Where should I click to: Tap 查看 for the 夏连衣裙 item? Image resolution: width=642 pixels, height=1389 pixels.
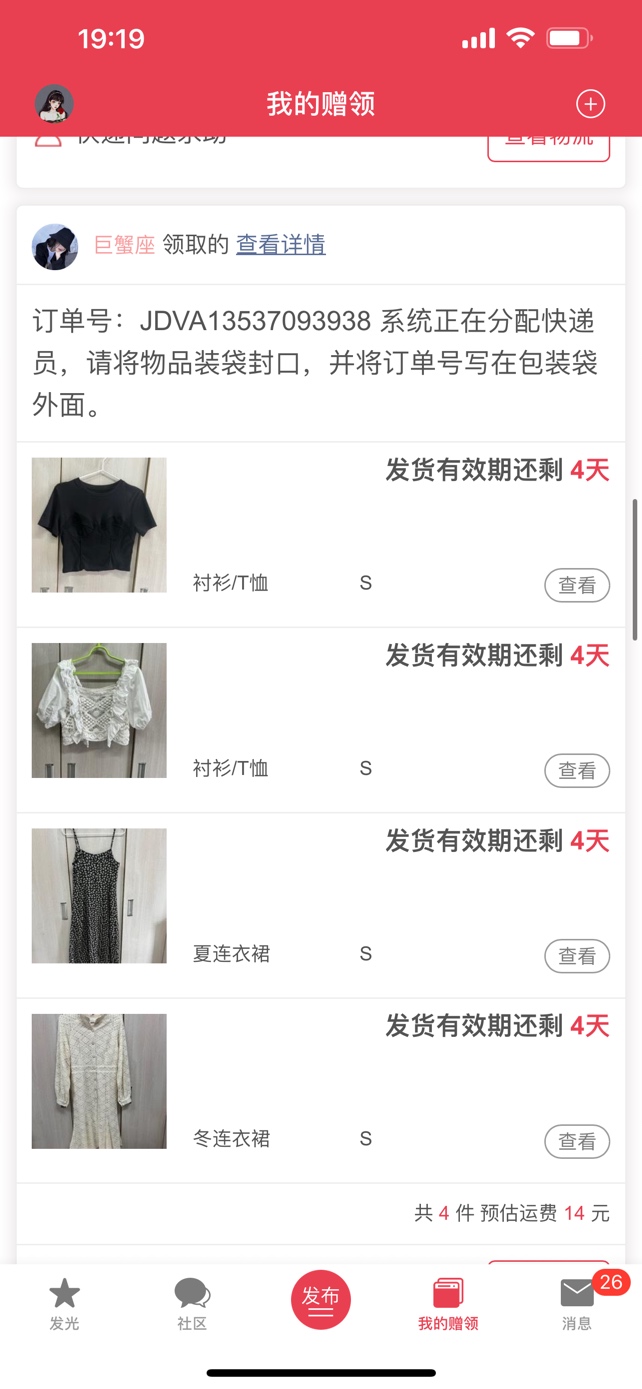(x=577, y=956)
